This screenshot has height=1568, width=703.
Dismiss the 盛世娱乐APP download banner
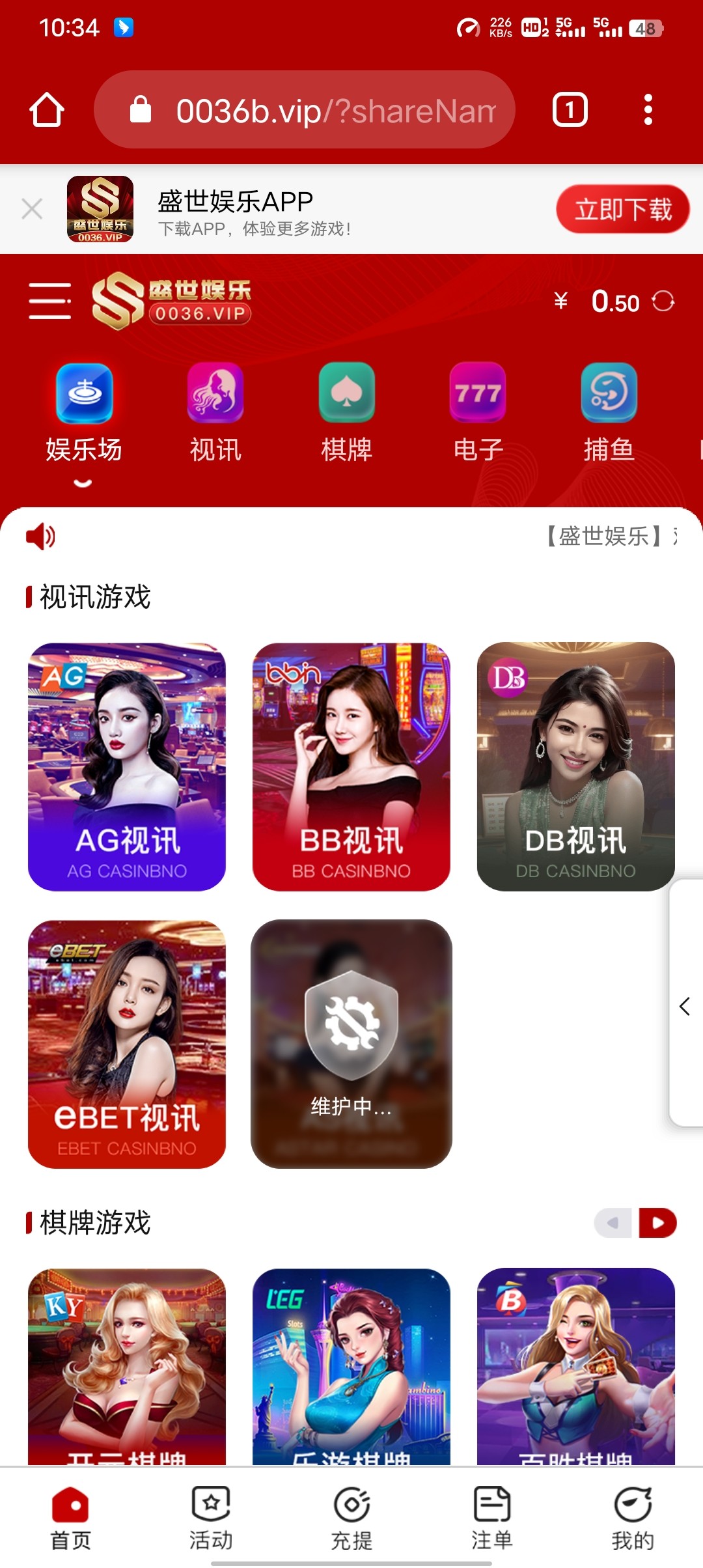coord(32,209)
